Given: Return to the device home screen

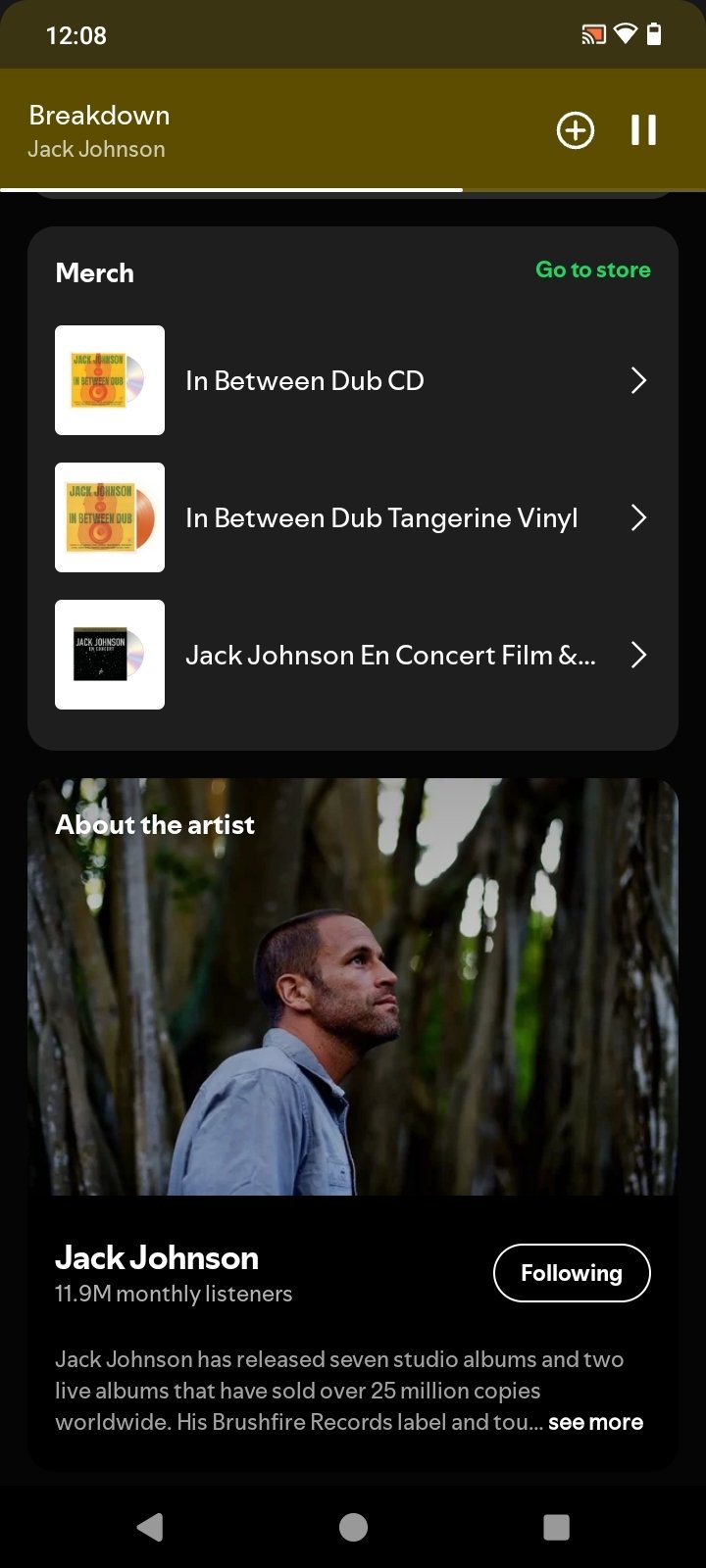Looking at the screenshot, I should (353, 1527).
